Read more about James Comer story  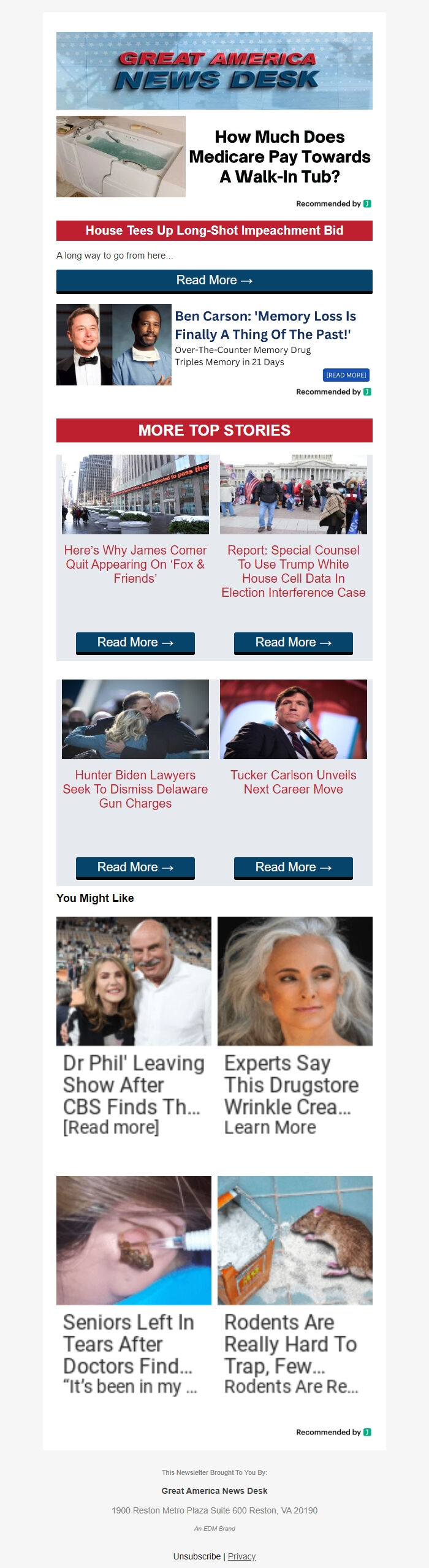coord(135,643)
